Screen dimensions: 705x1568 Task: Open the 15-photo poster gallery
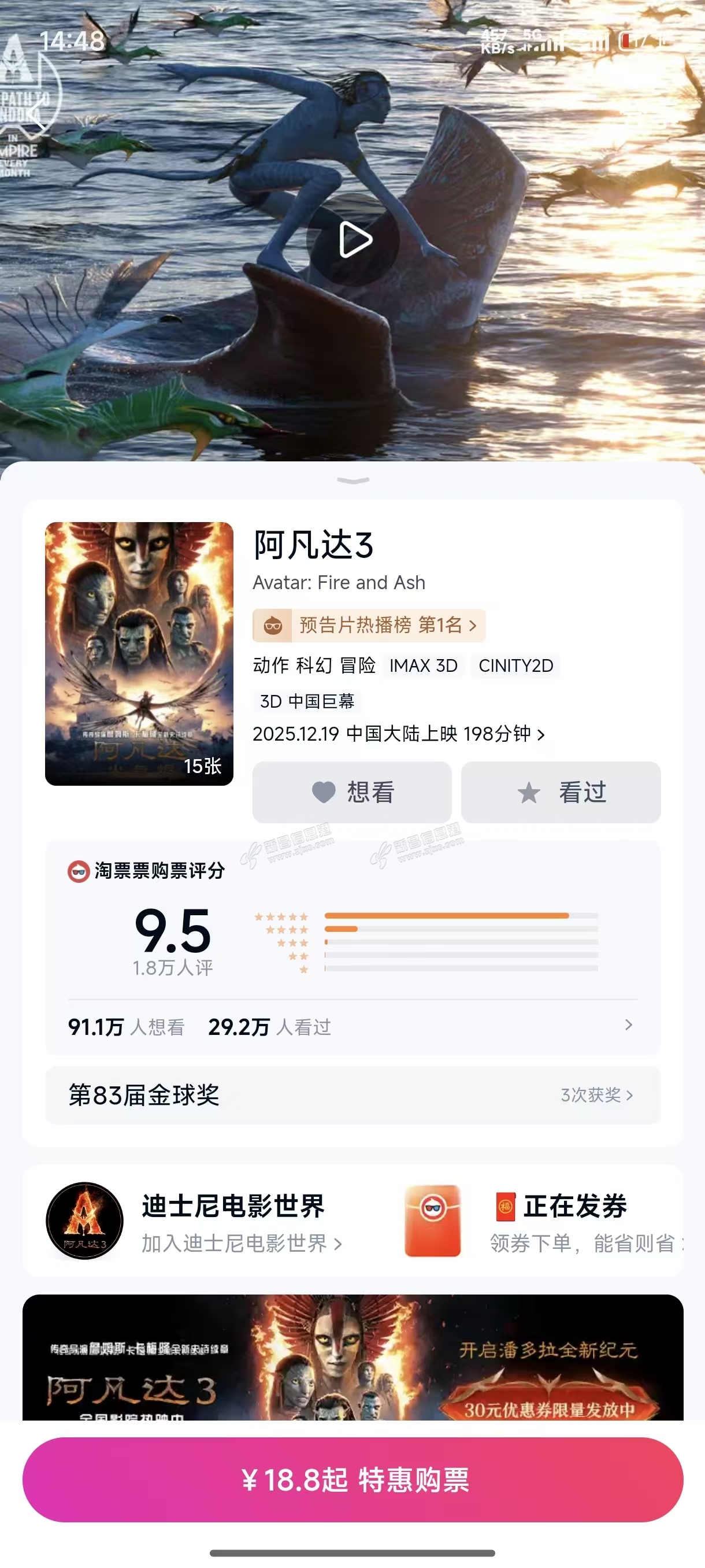point(139,653)
